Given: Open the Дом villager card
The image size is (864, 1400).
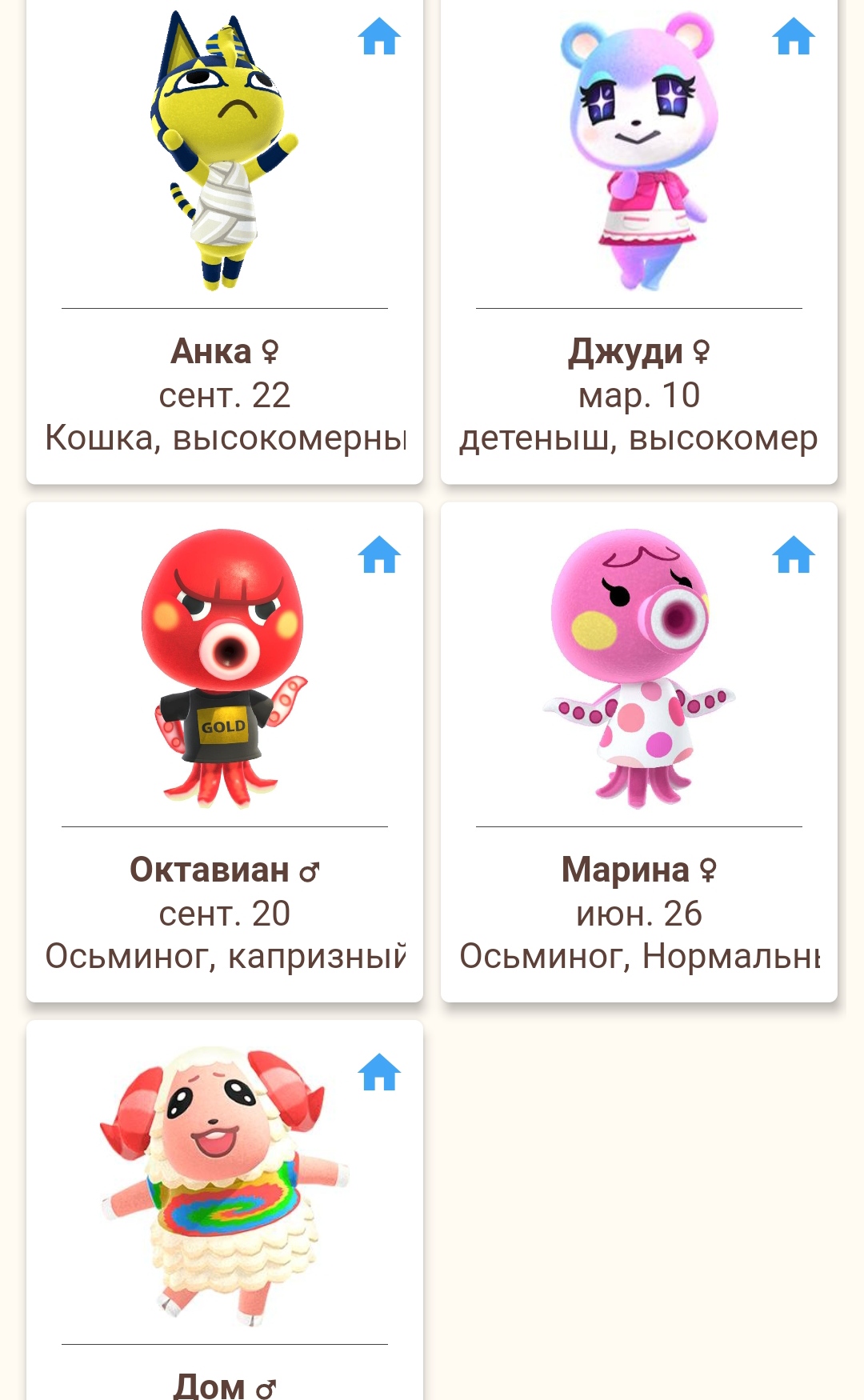Looking at the screenshot, I should pos(225,1210).
